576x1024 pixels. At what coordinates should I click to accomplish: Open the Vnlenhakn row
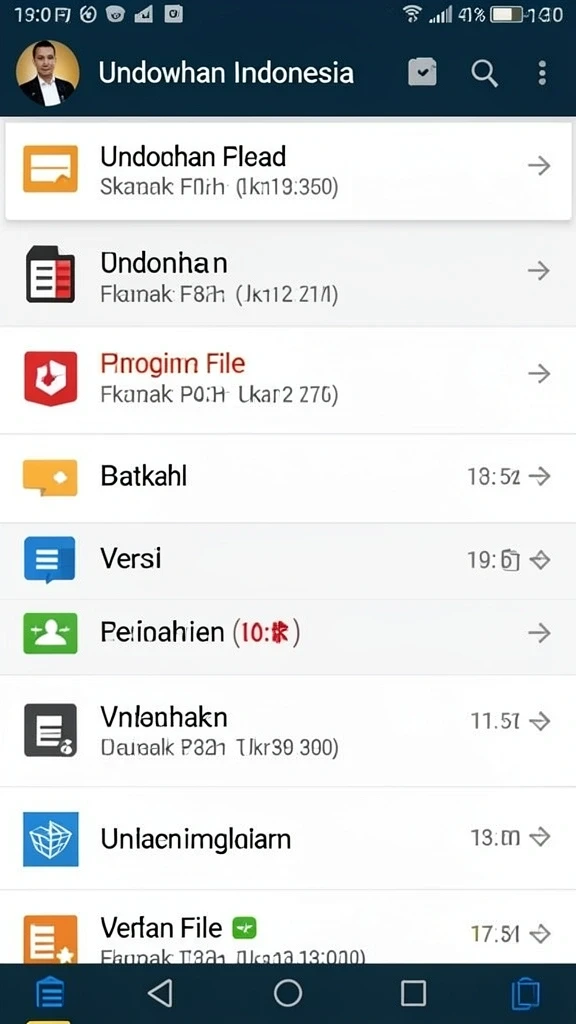pos(288,731)
